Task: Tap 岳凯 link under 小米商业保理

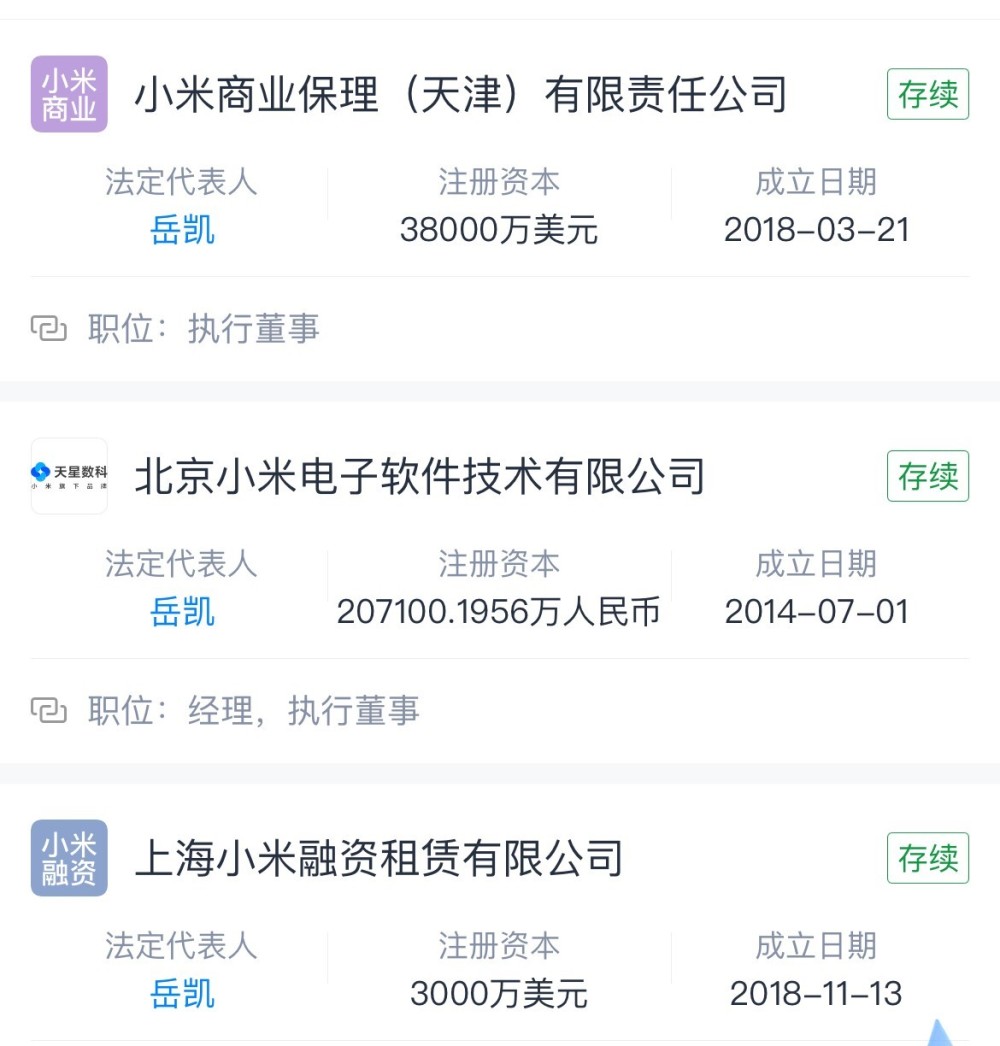Action: pos(182,230)
